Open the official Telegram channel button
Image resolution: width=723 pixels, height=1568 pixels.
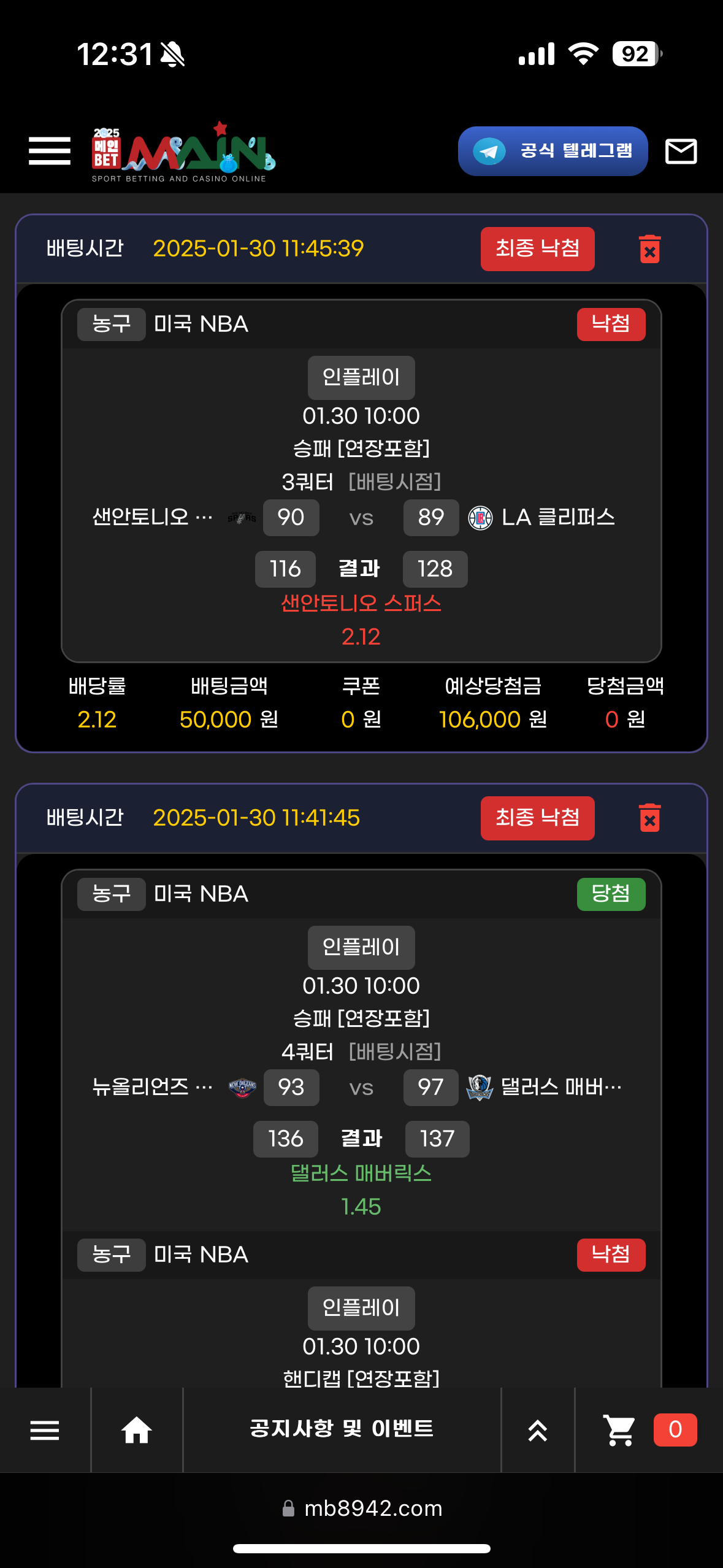tap(553, 151)
